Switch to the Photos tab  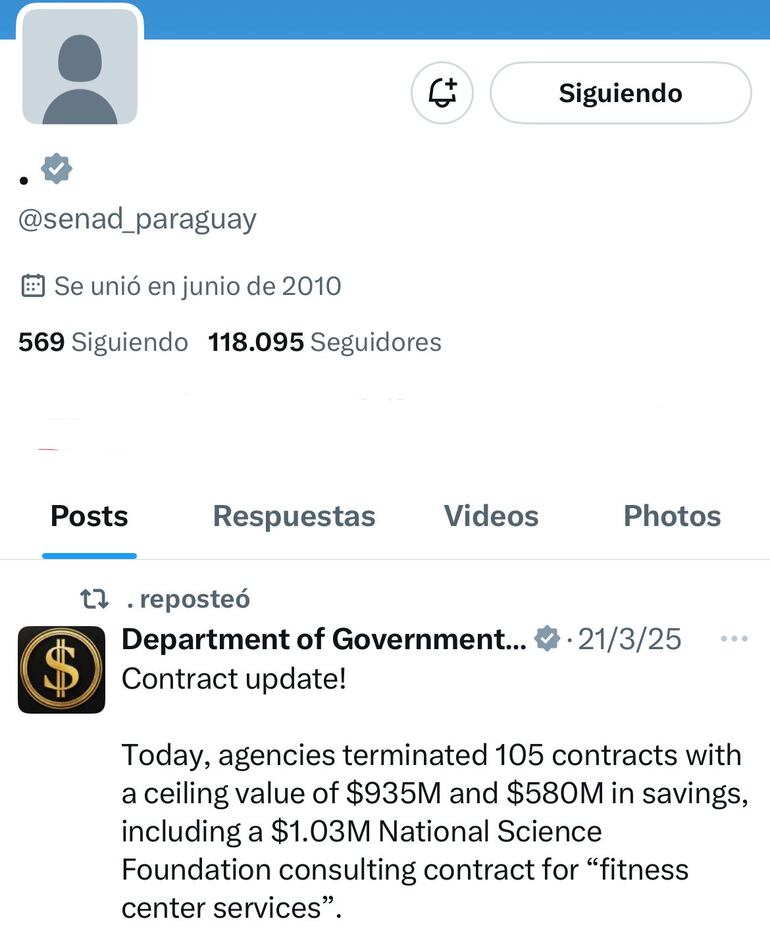[672, 516]
